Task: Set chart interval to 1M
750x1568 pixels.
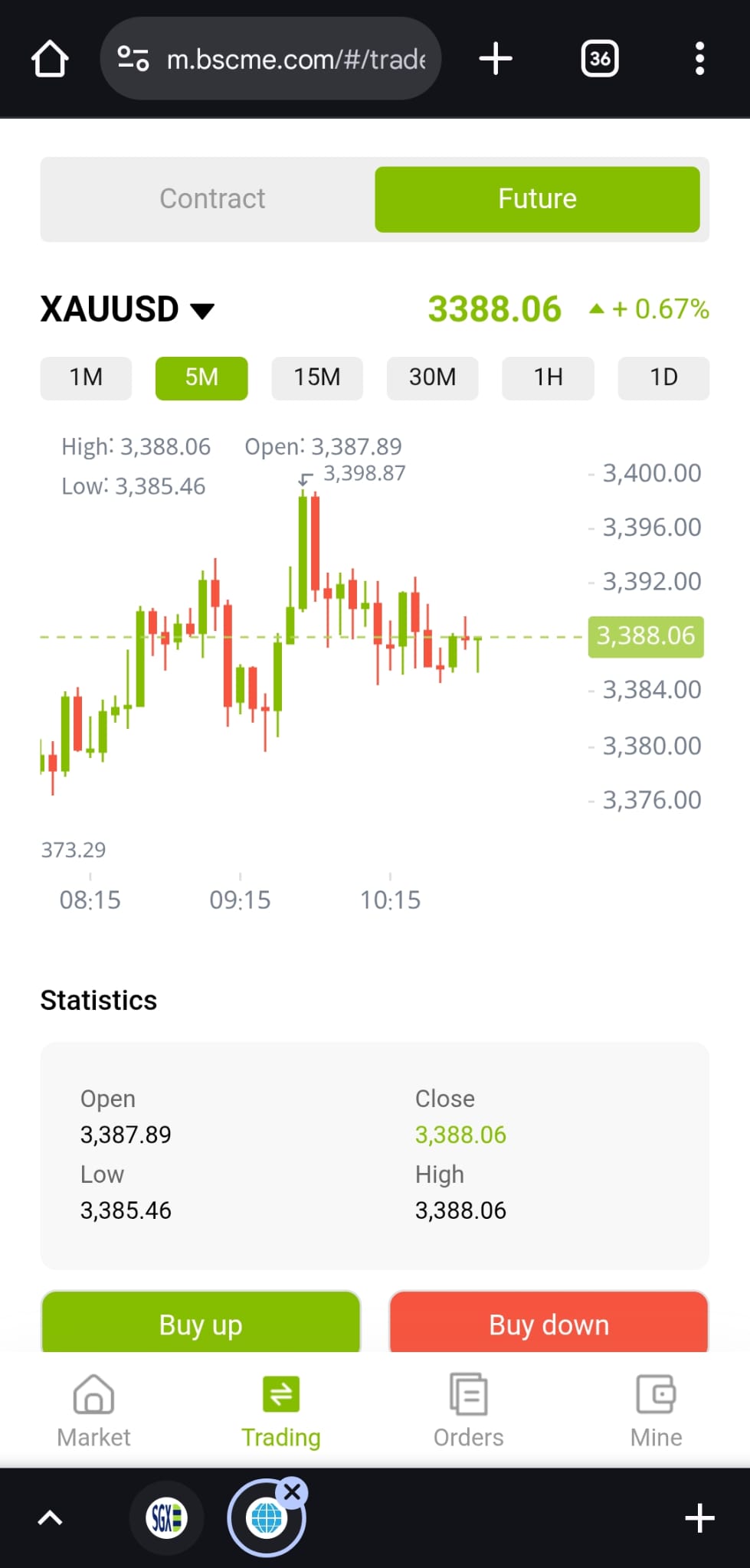Action: (x=86, y=377)
